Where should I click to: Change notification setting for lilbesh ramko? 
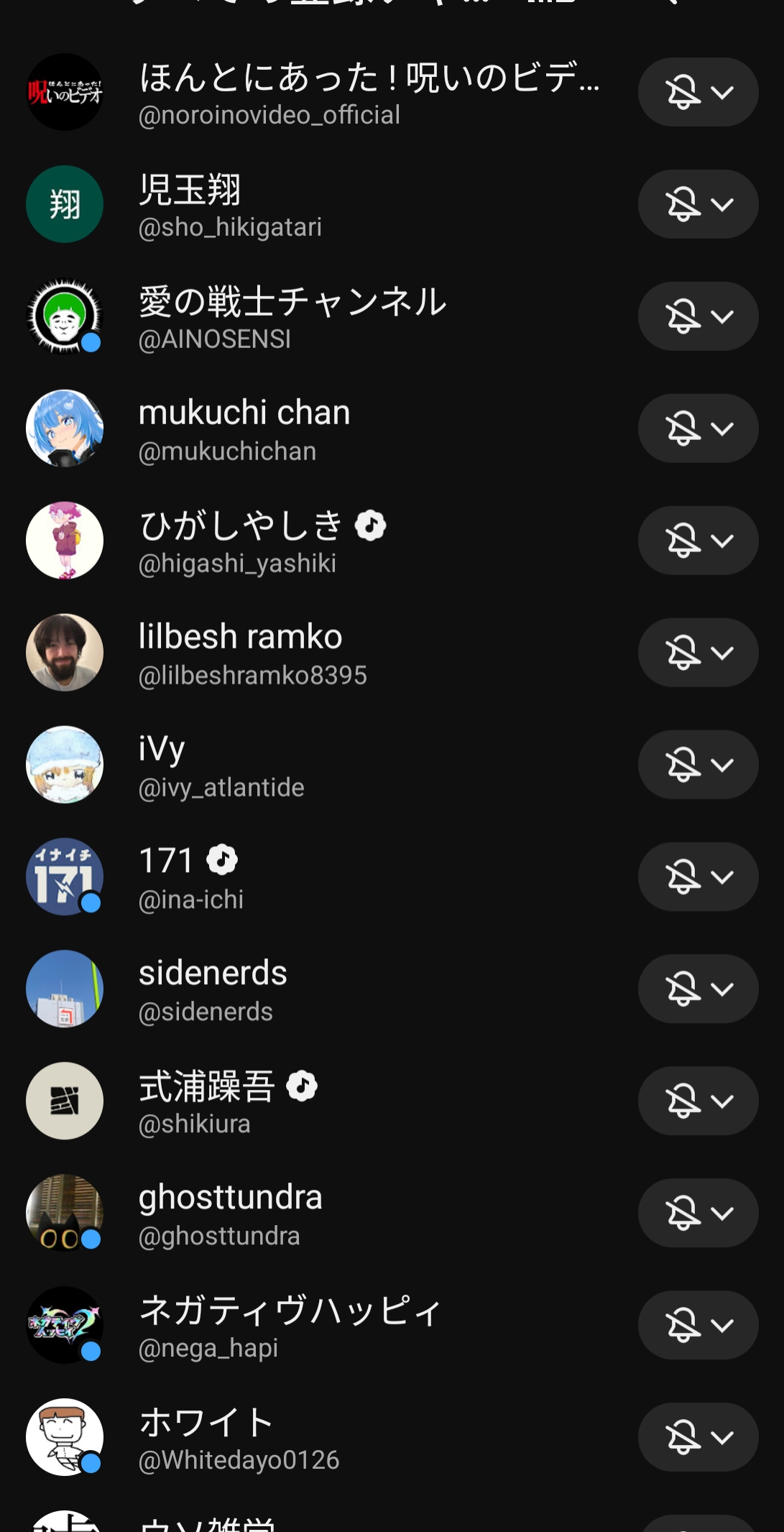pos(698,653)
